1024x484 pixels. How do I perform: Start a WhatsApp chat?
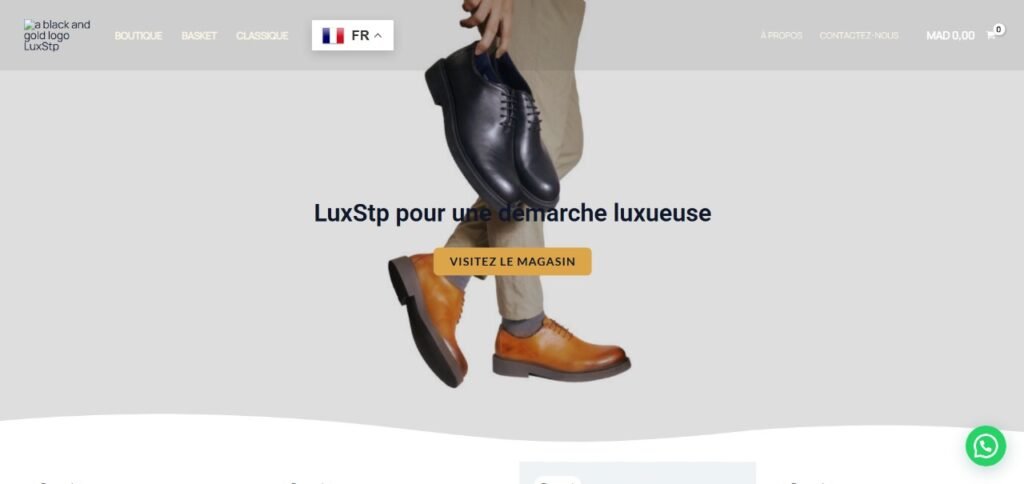tap(985, 446)
